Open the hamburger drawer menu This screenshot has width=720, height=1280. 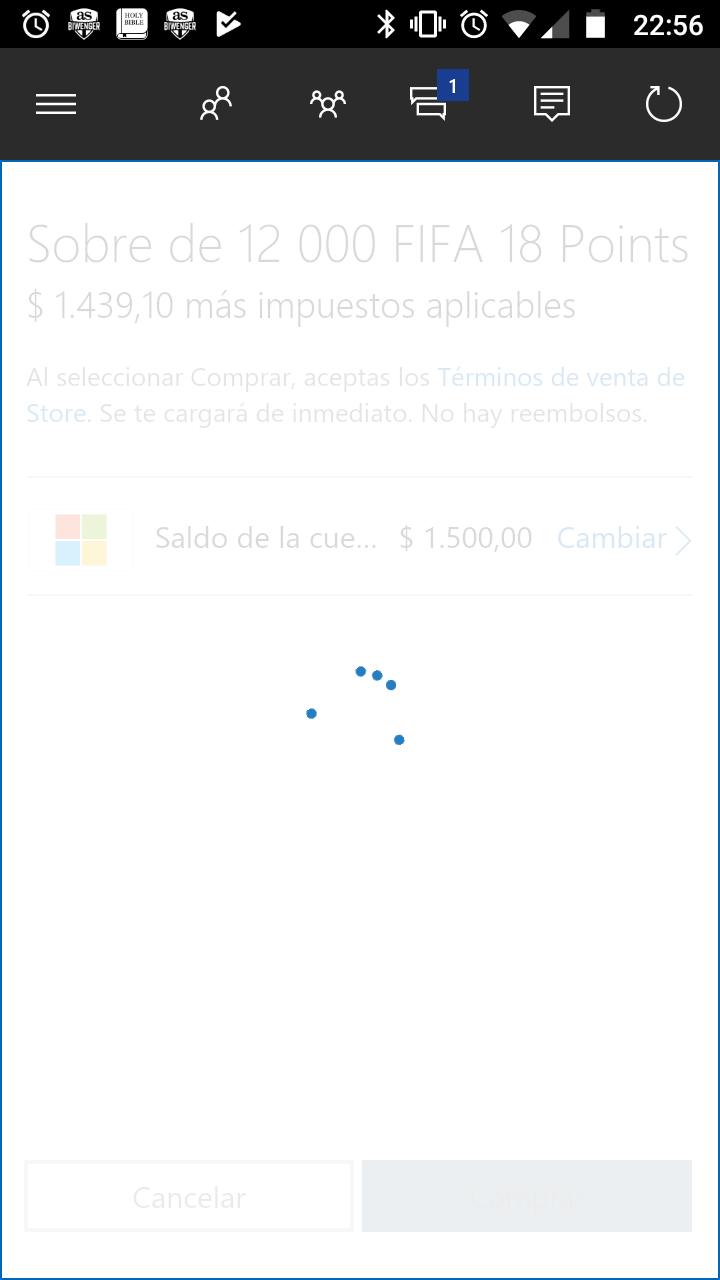(x=56, y=104)
